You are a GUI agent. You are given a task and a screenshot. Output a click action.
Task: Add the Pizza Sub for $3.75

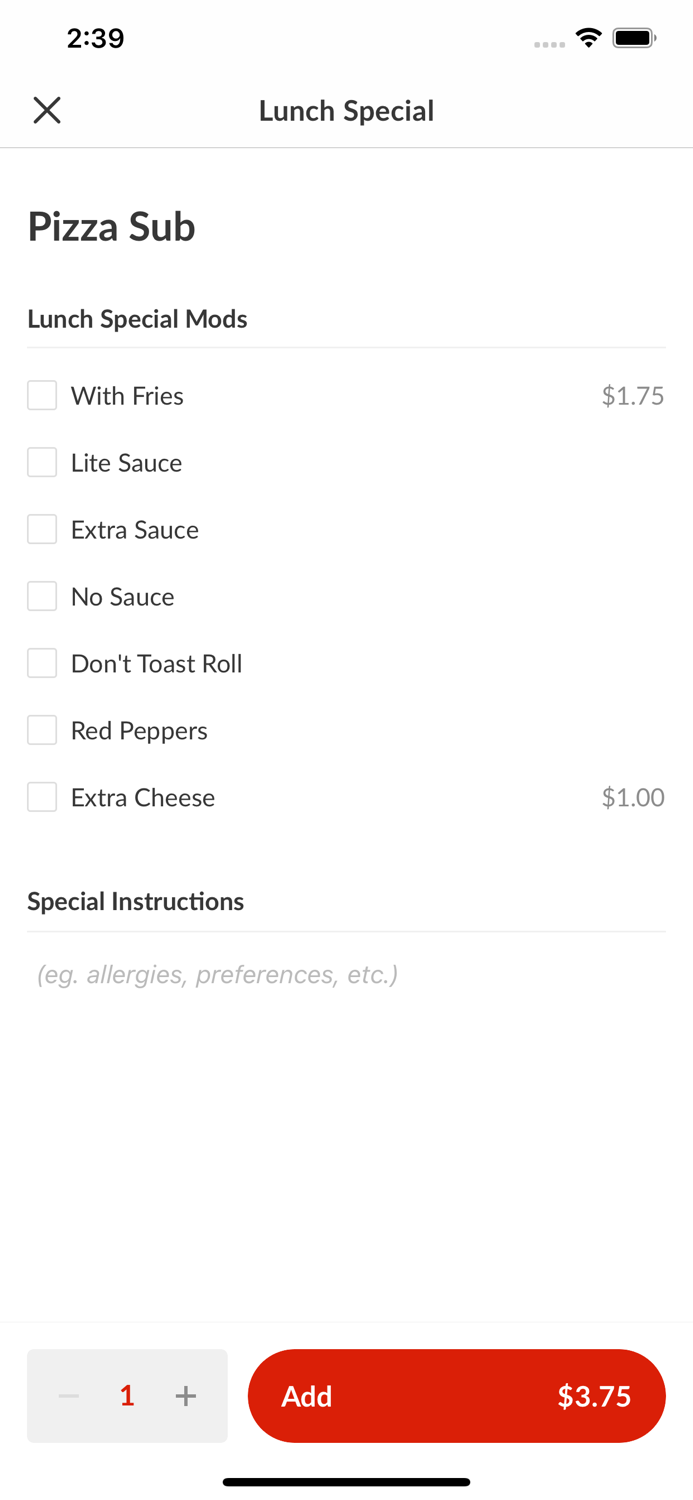click(x=456, y=1396)
